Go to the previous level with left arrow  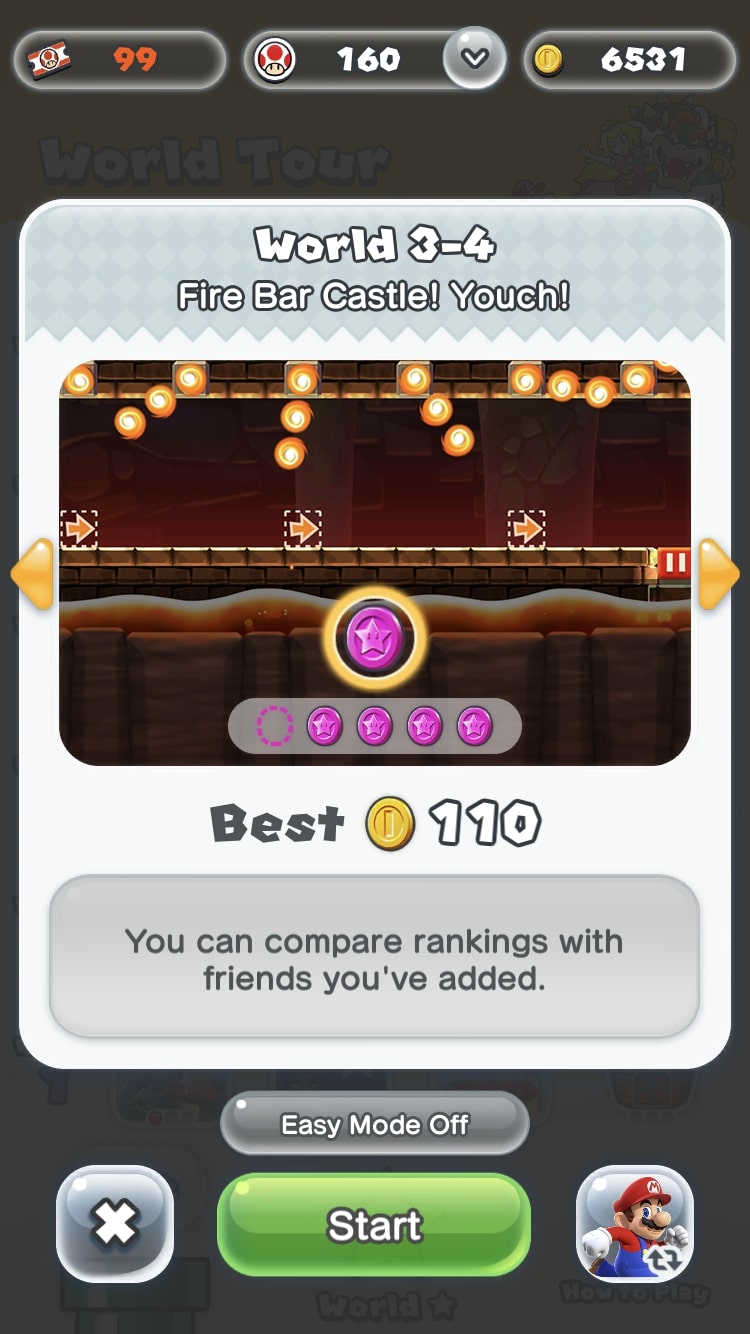pyautogui.click(x=31, y=574)
